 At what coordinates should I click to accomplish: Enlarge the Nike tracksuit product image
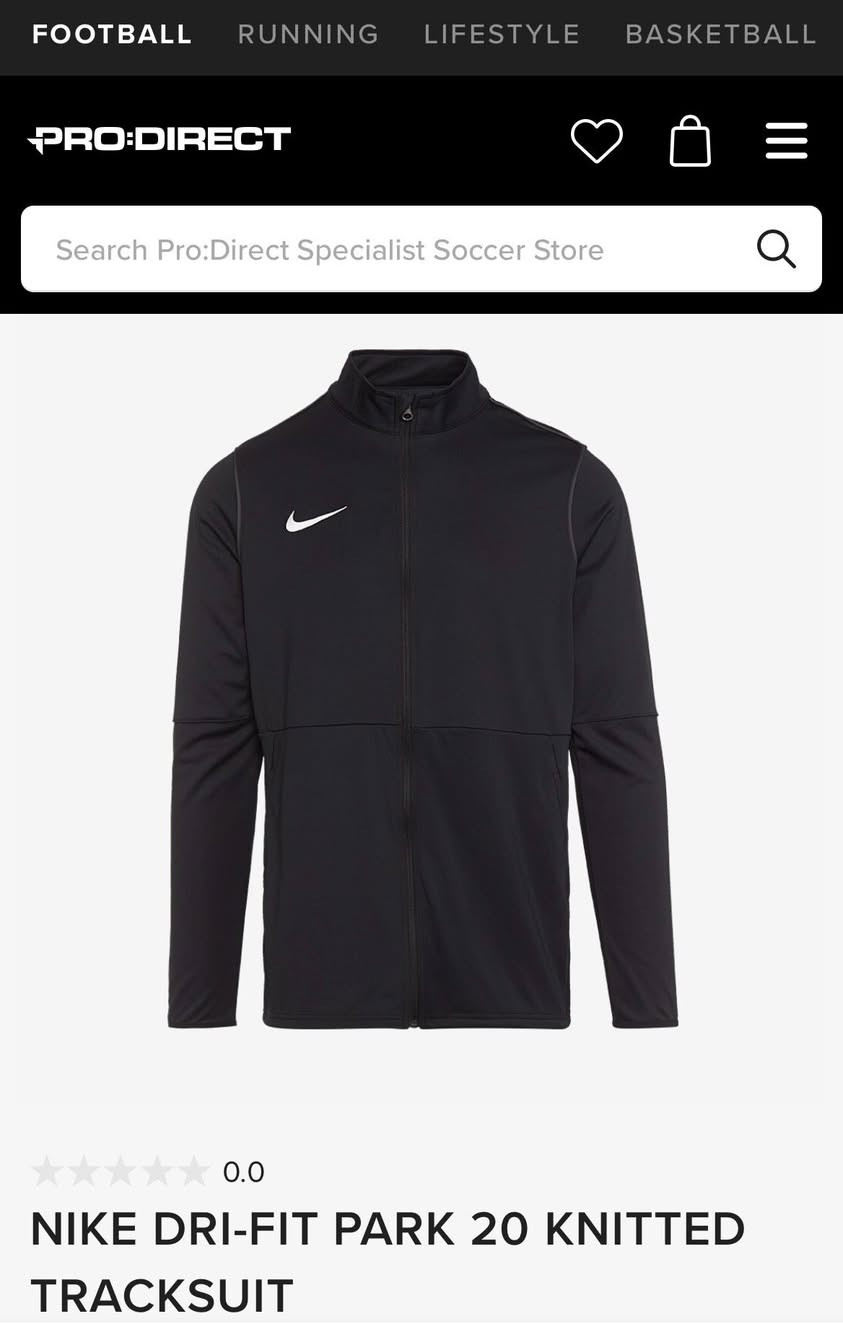[x=421, y=690]
